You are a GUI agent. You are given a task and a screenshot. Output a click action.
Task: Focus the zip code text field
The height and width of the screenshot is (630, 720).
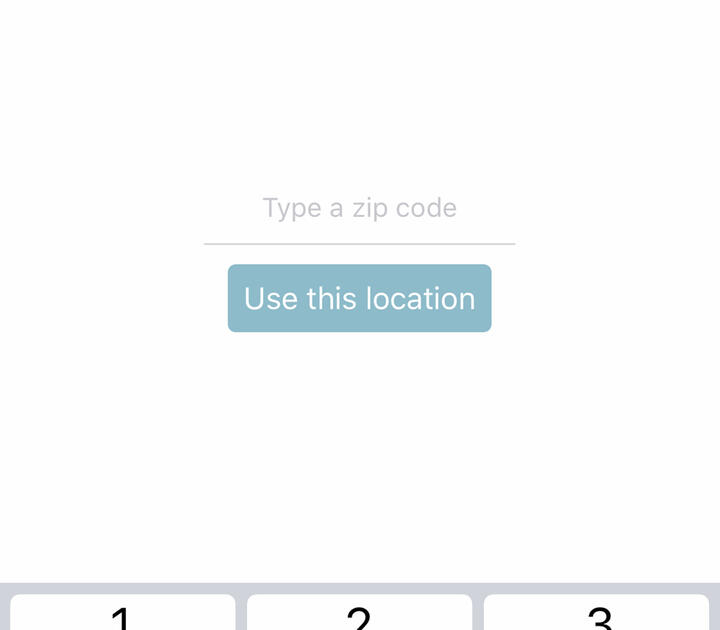point(359,209)
